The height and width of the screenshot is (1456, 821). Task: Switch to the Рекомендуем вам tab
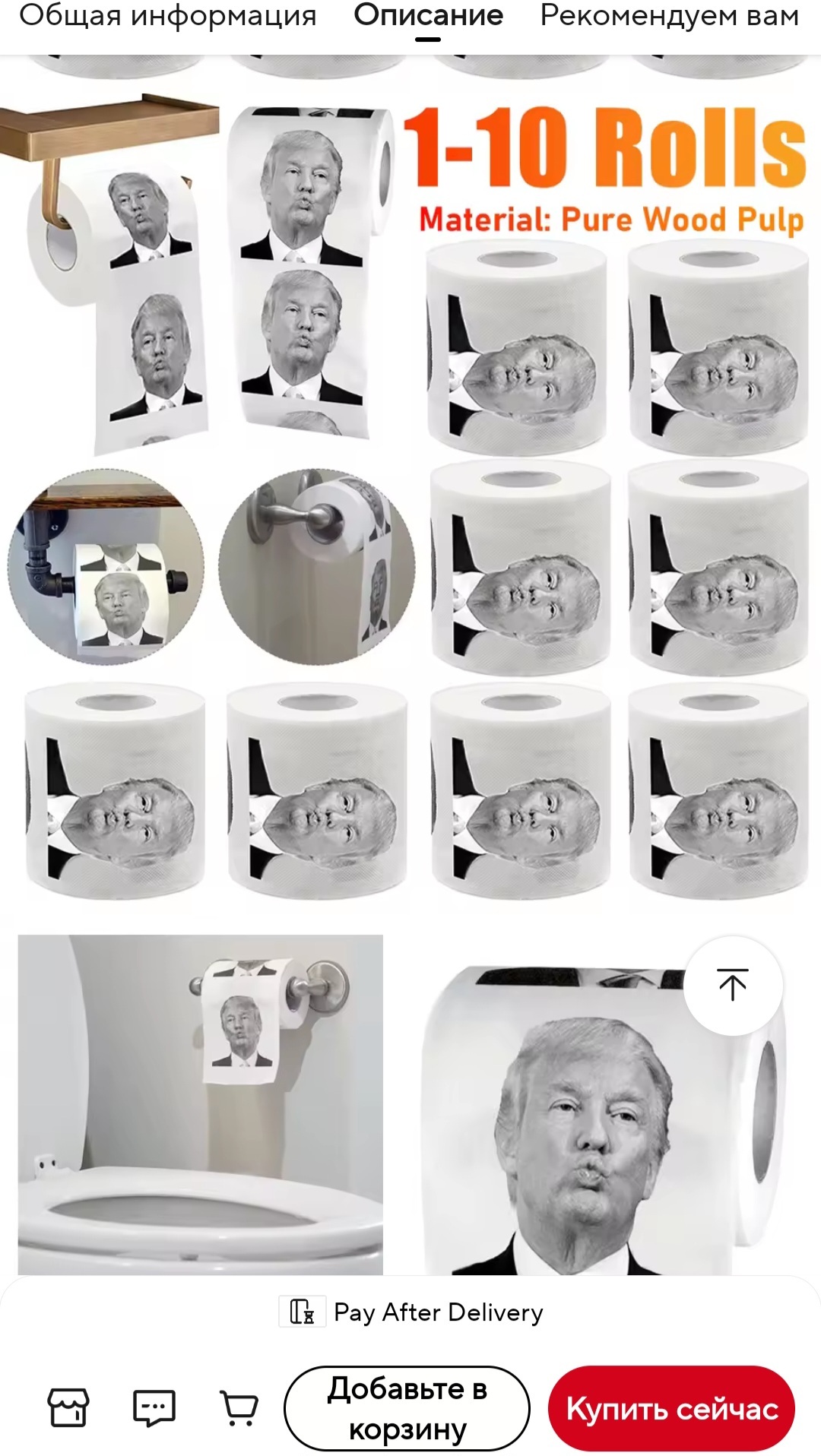(x=669, y=15)
